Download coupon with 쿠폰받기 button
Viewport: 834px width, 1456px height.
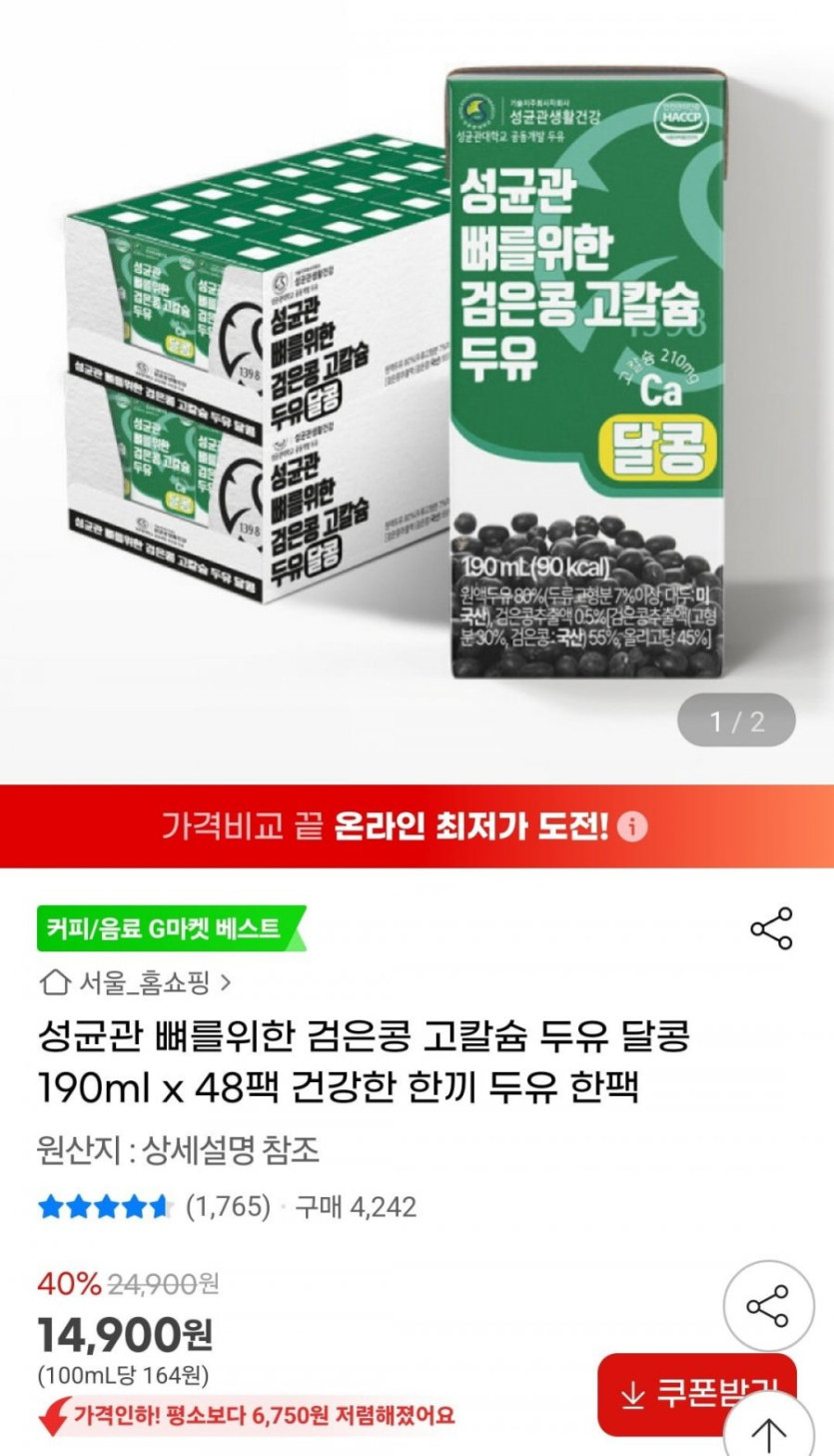point(697,1395)
